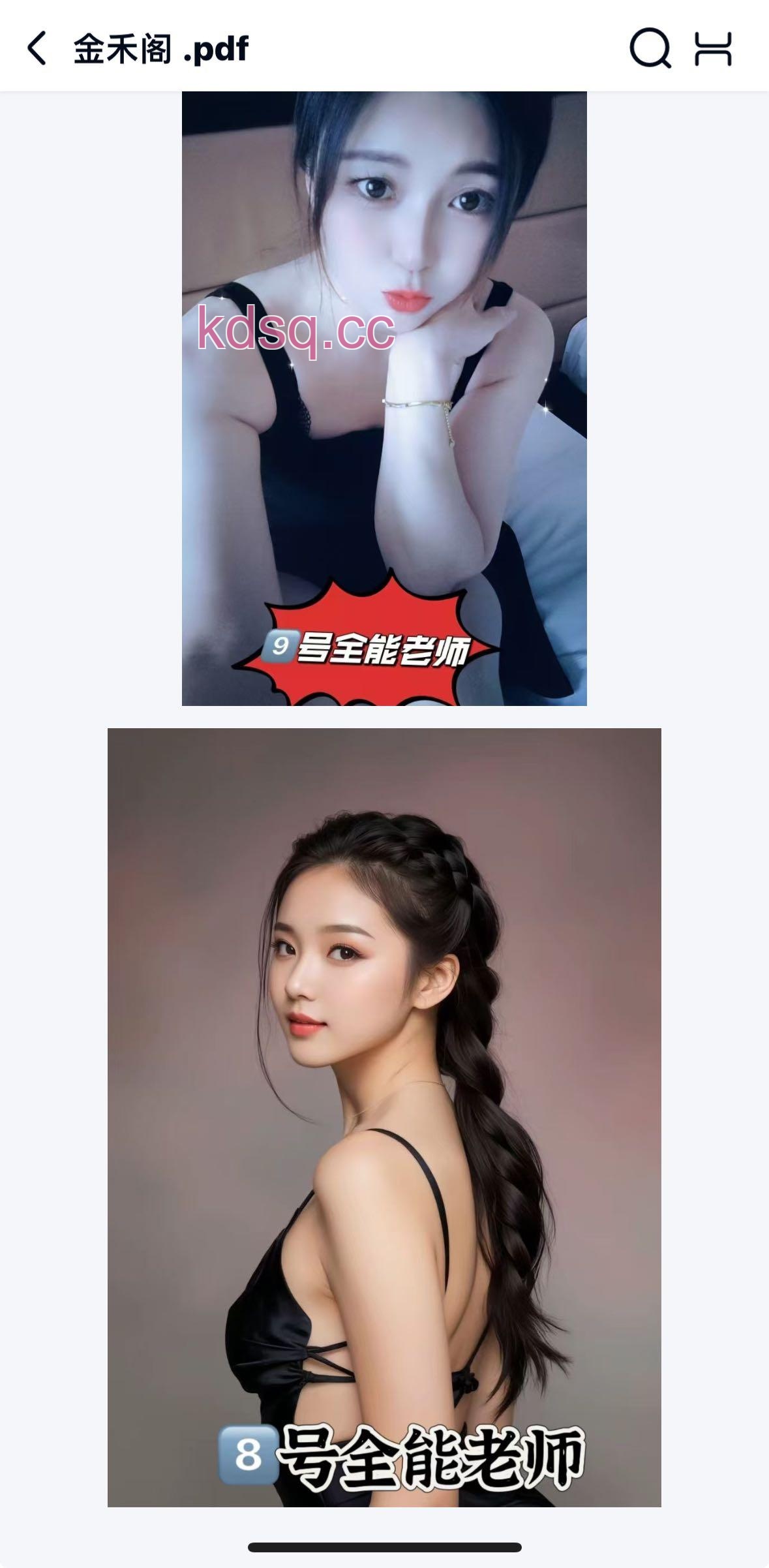Open the icon next to search
Viewport: 769px width, 1568px height.
tap(713, 48)
